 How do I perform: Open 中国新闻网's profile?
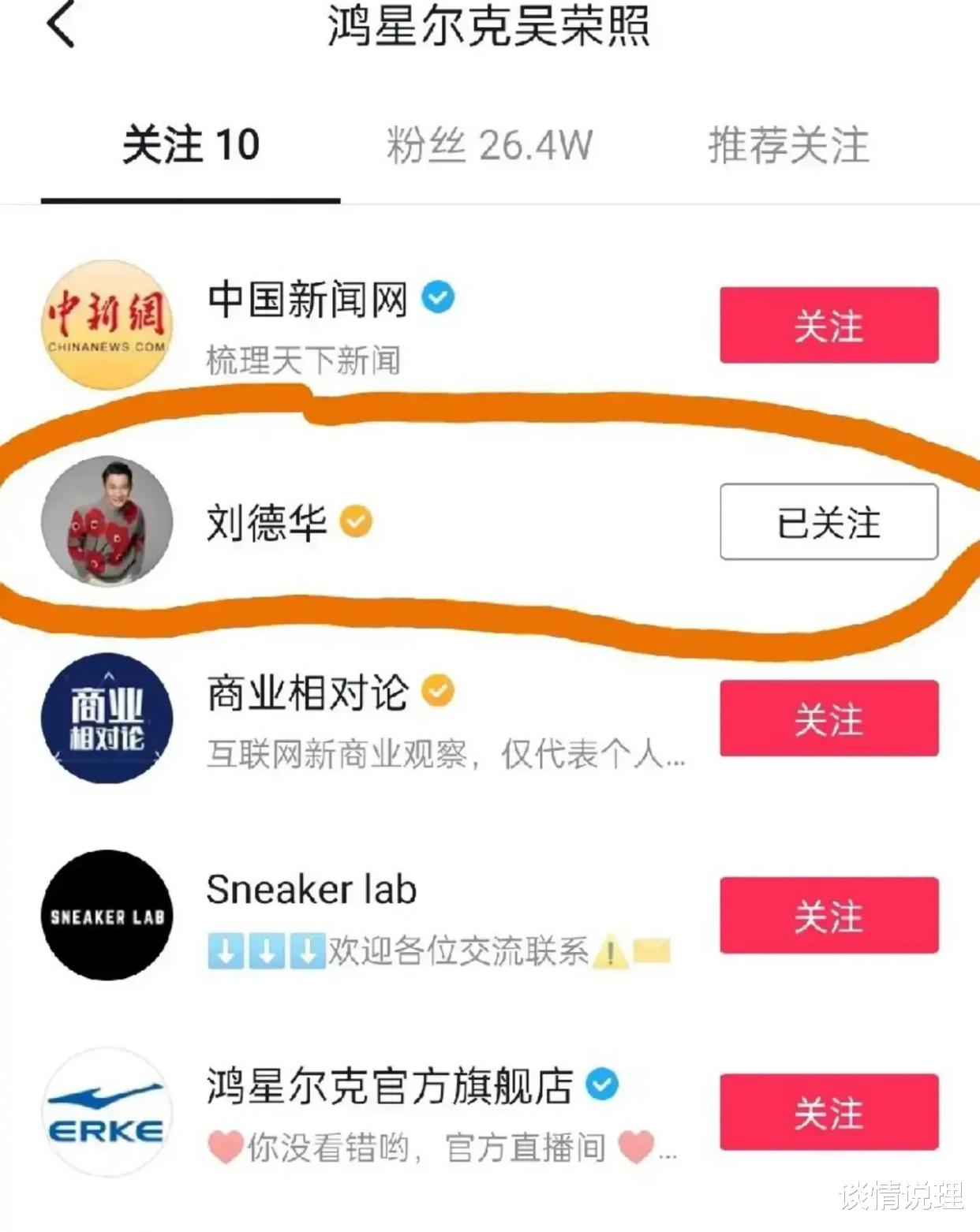306,300
